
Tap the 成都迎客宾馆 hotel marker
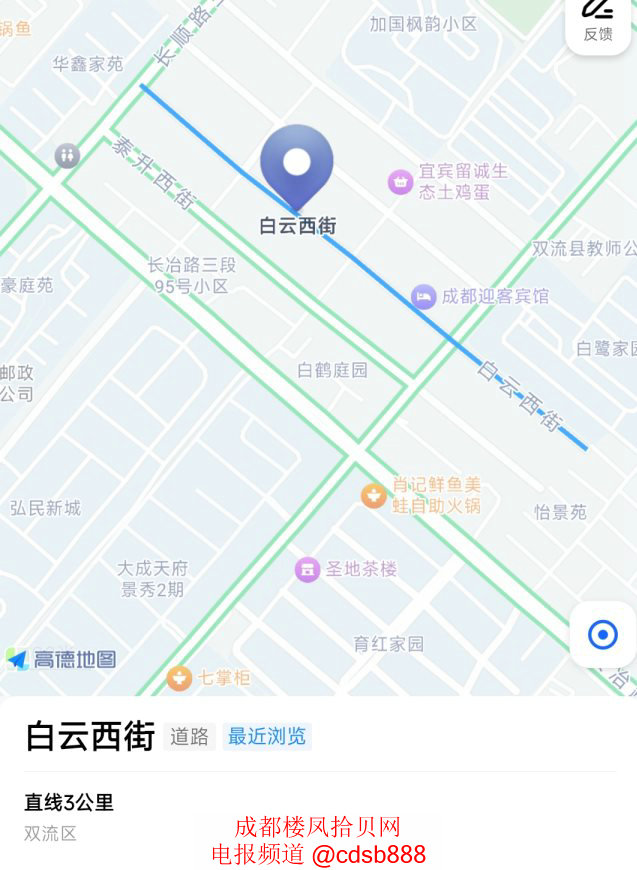point(424,296)
